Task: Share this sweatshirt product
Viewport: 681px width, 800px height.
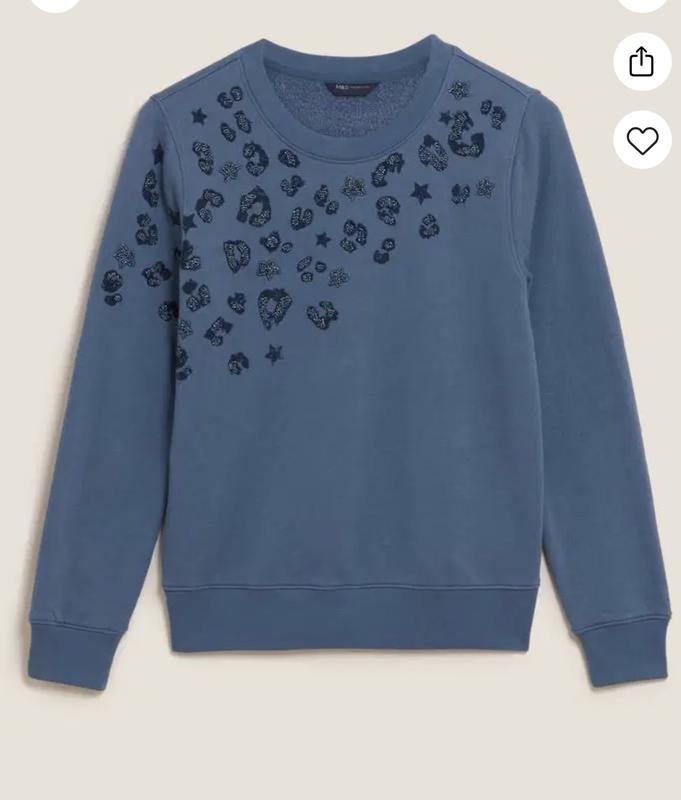Action: coord(642,62)
